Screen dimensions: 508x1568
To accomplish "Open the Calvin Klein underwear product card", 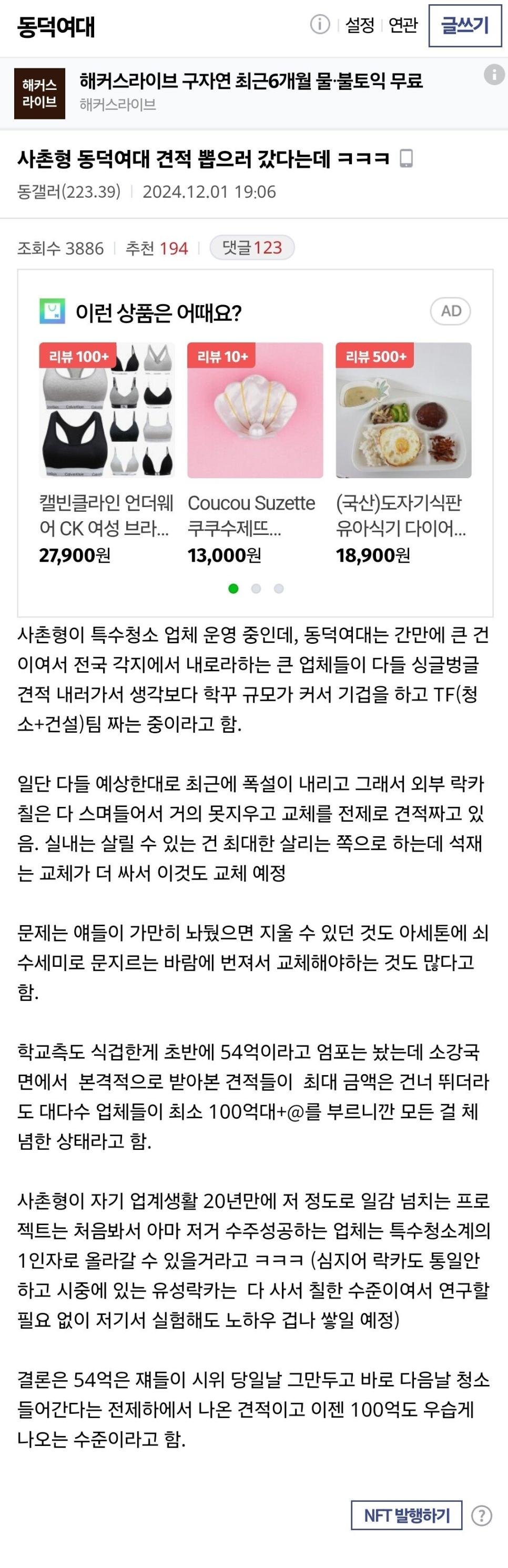I will click(106, 453).
